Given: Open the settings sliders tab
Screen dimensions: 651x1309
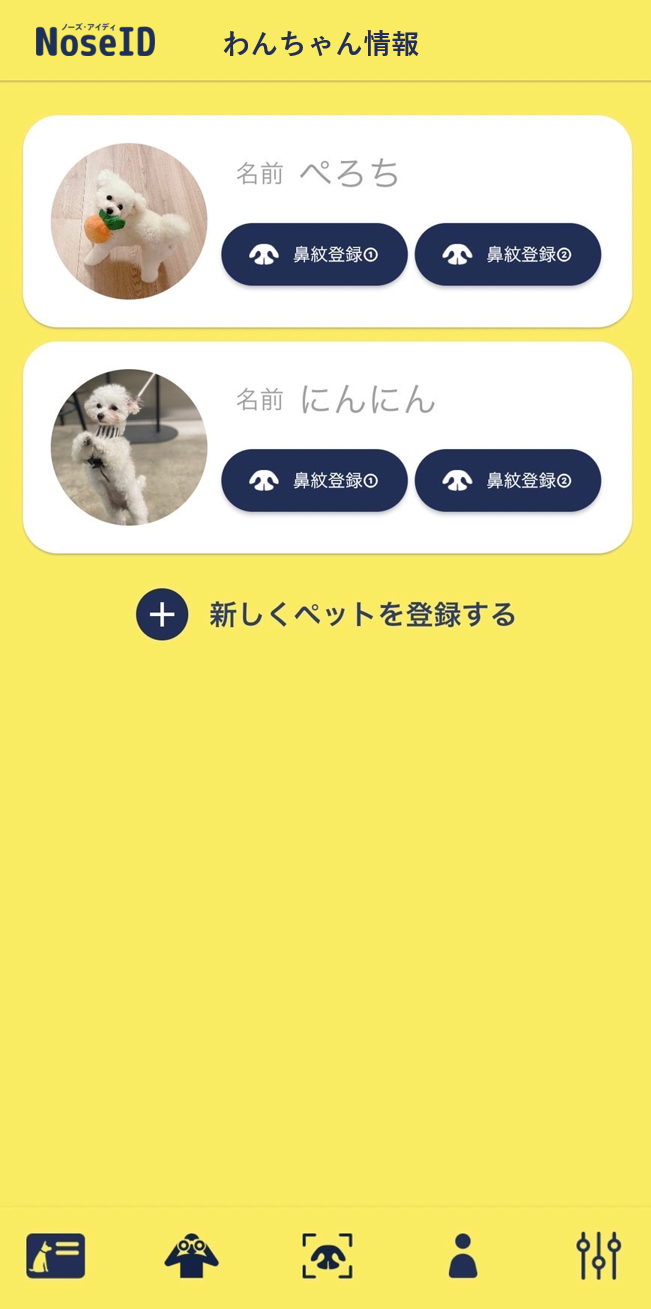Looking at the screenshot, I should pyautogui.click(x=598, y=1256).
